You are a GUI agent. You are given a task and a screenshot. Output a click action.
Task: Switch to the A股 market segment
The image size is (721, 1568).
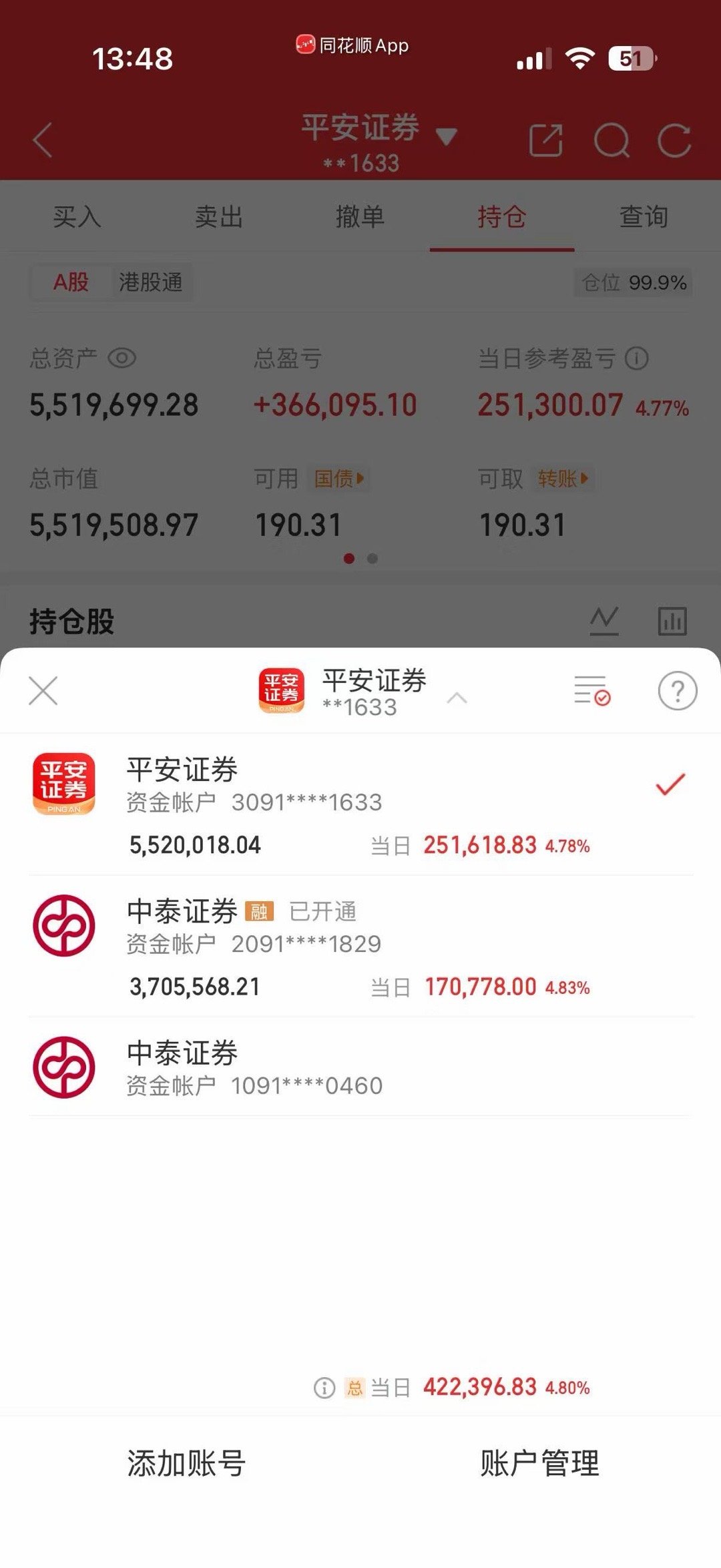tap(71, 282)
